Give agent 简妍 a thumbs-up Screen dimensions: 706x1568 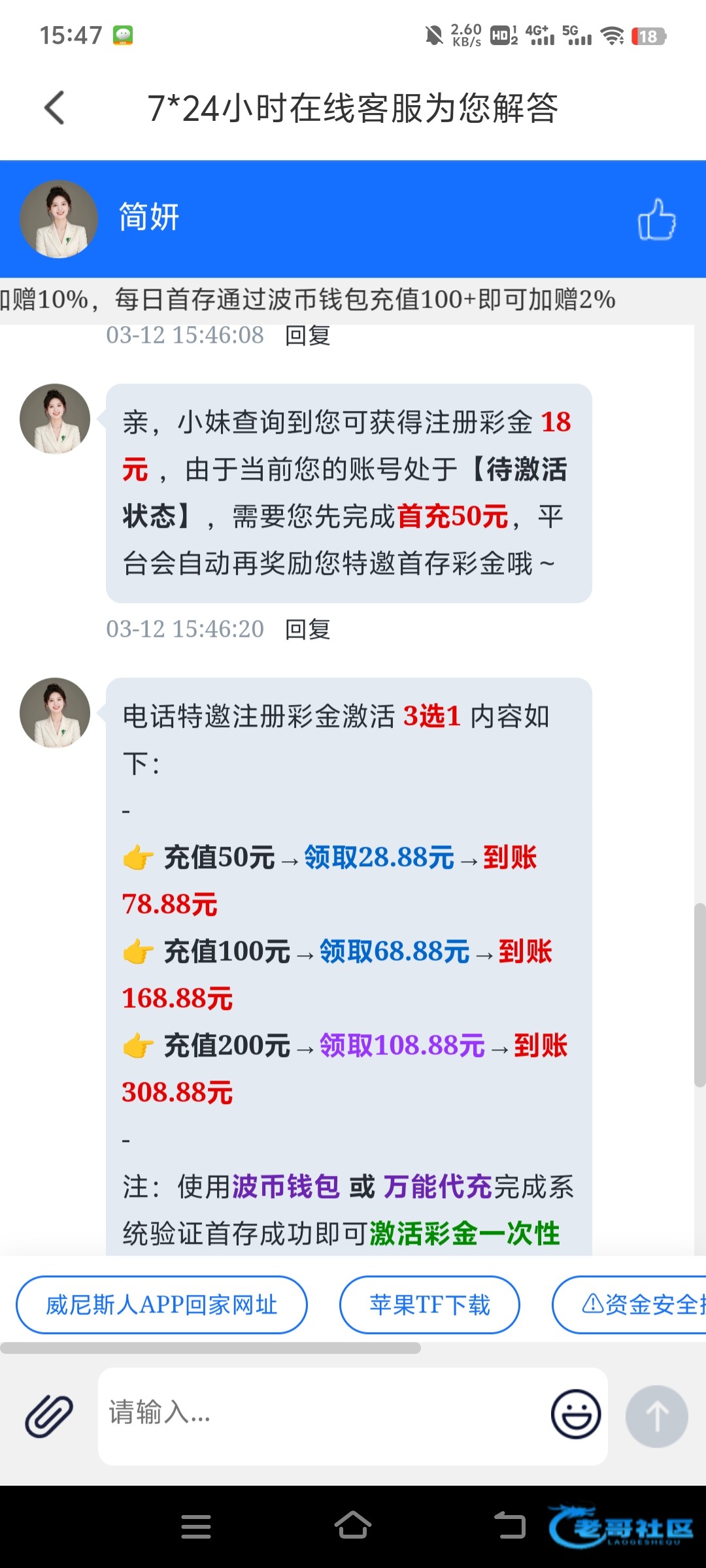656,220
